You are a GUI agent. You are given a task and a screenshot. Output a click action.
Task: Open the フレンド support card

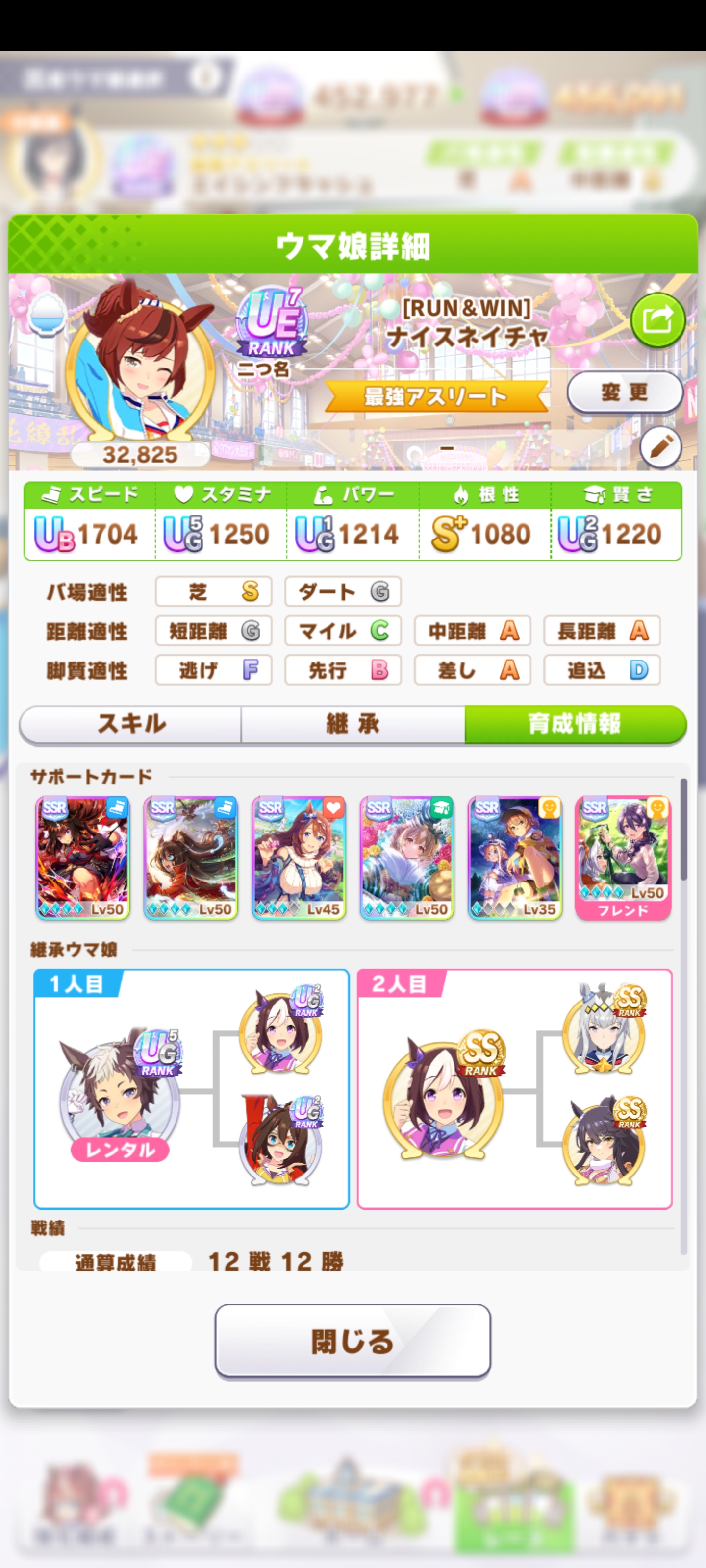(x=623, y=857)
